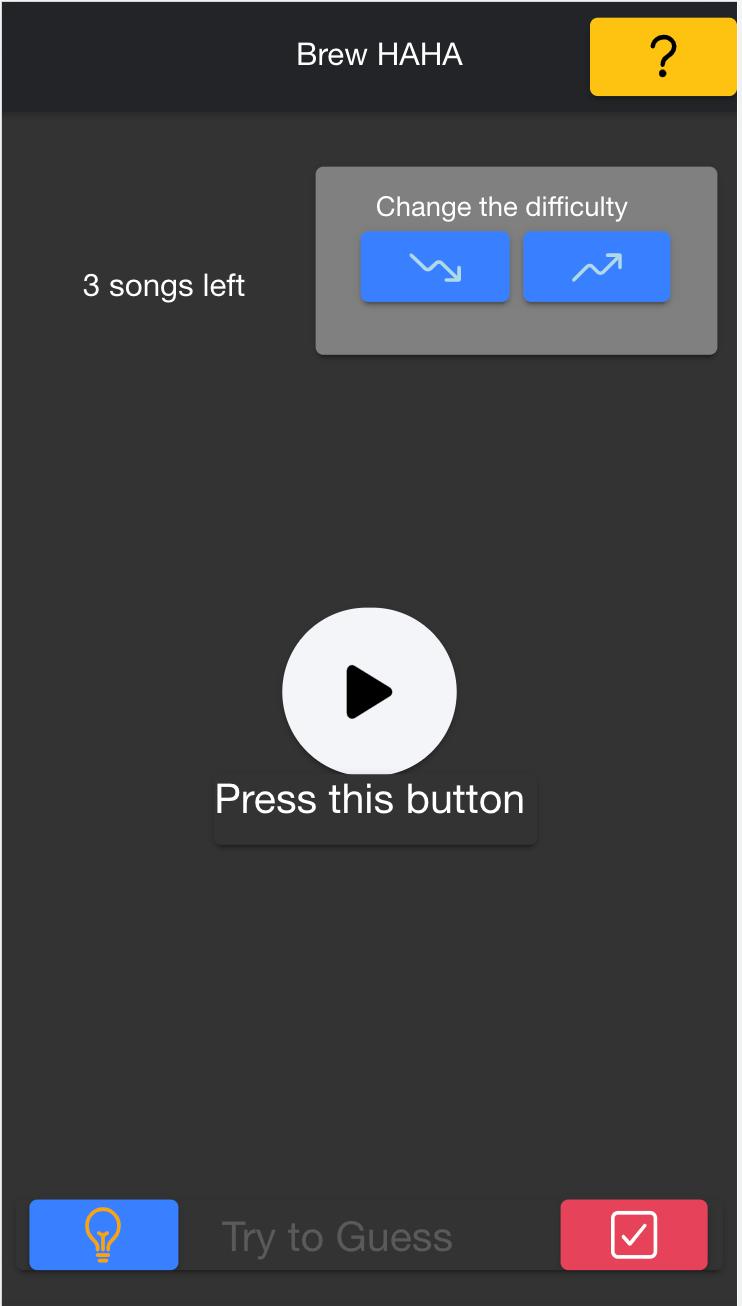Submit the guess with the red checkmark button
The height and width of the screenshot is (1306, 742).
click(634, 1235)
